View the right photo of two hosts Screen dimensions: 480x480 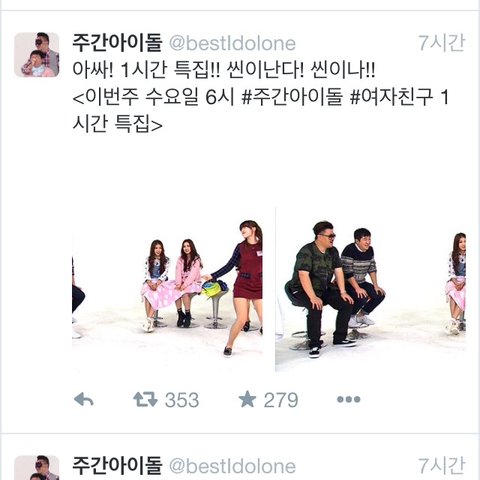coord(371,290)
